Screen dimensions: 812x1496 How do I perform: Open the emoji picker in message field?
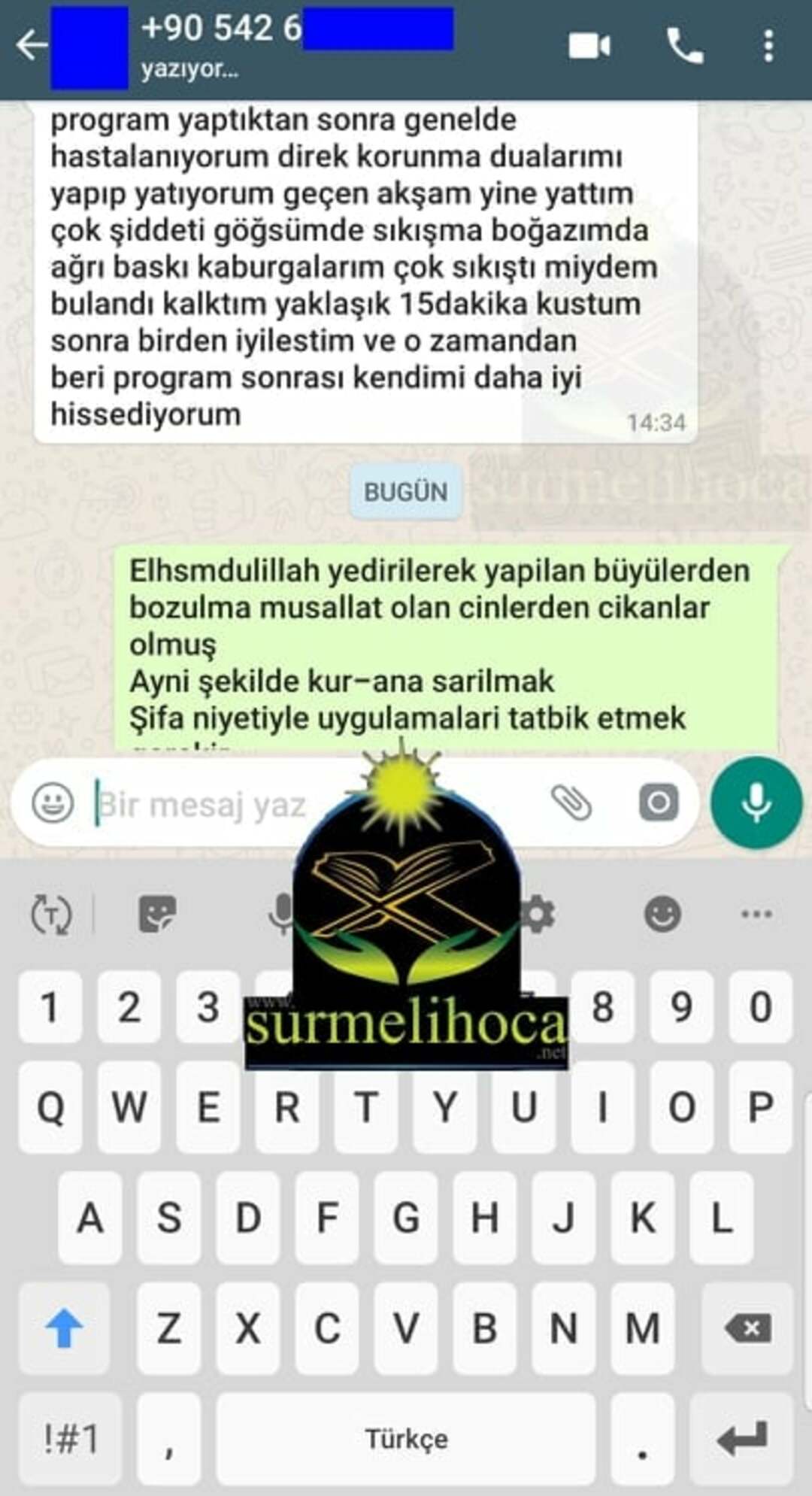pyautogui.click(x=53, y=803)
